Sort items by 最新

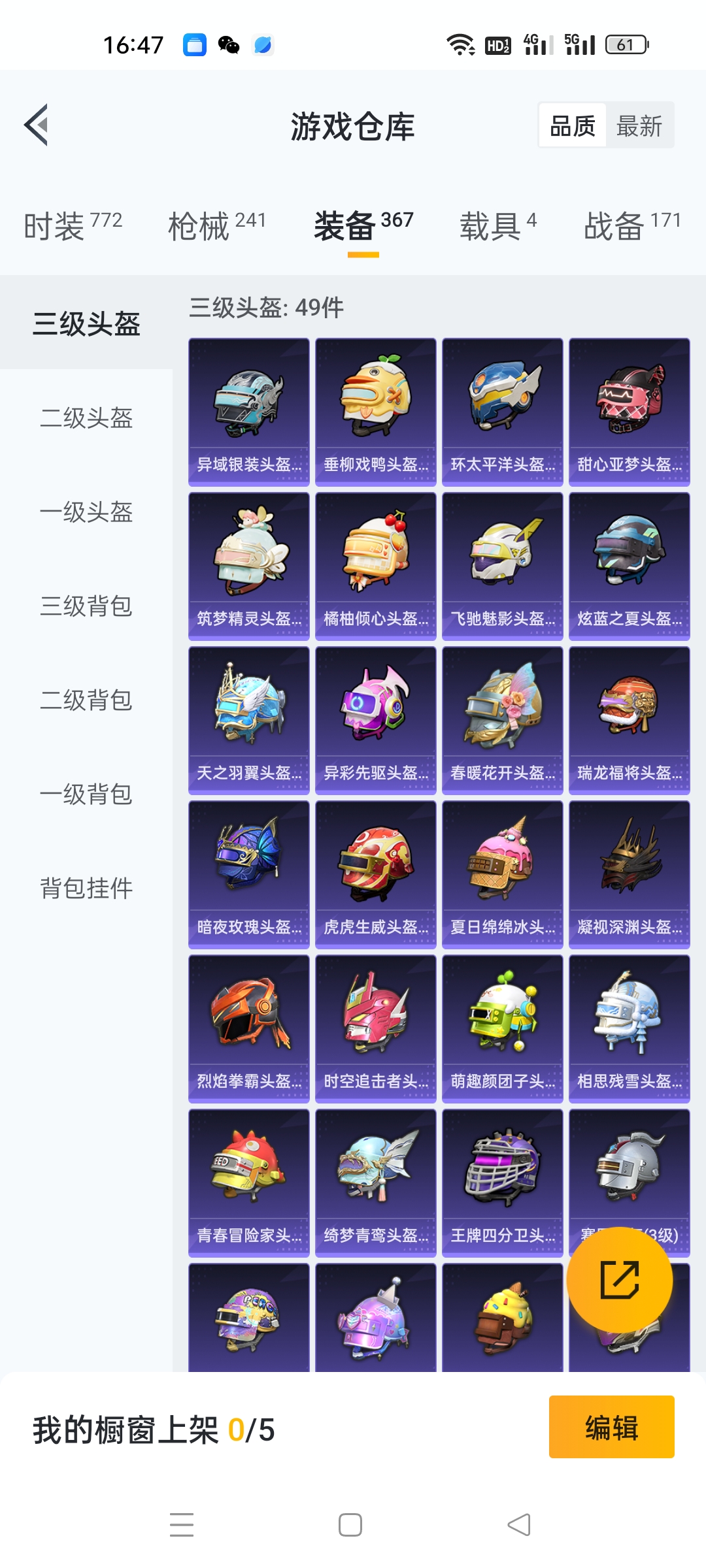click(639, 125)
